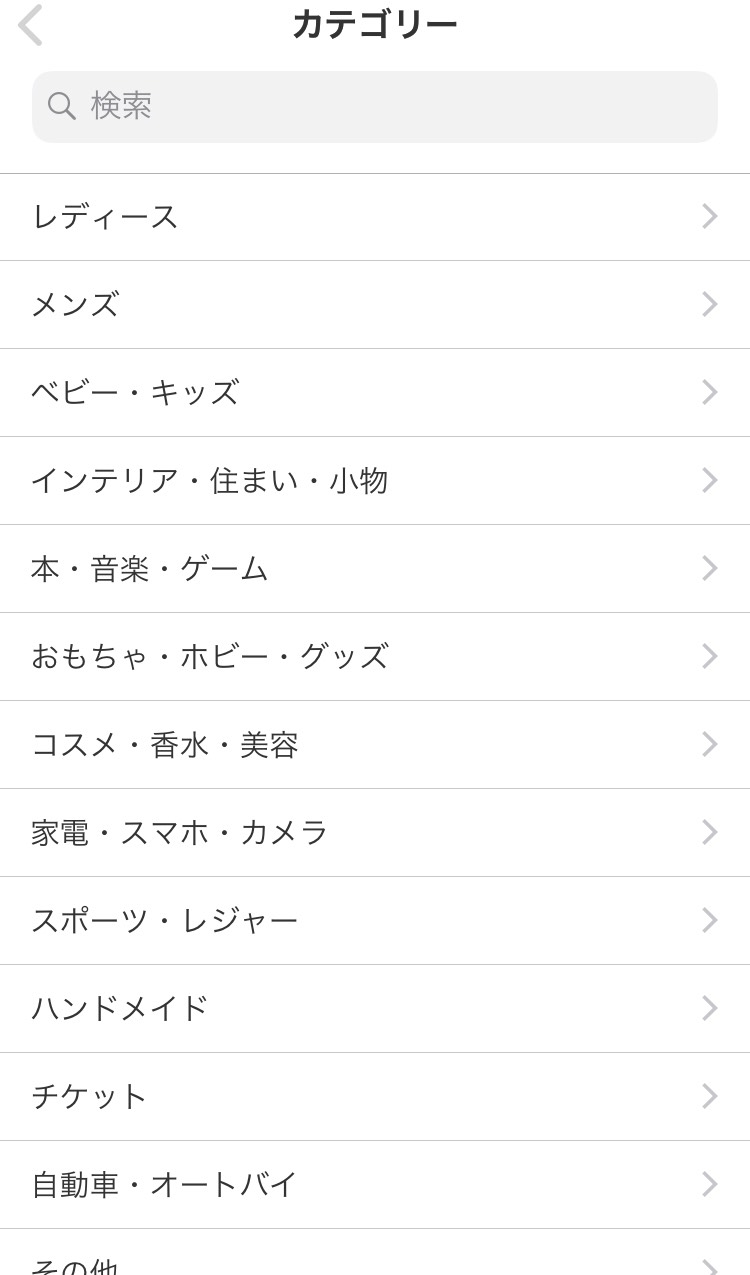Open コスメ・香水・美容 category
The image size is (750, 1275).
(x=375, y=745)
